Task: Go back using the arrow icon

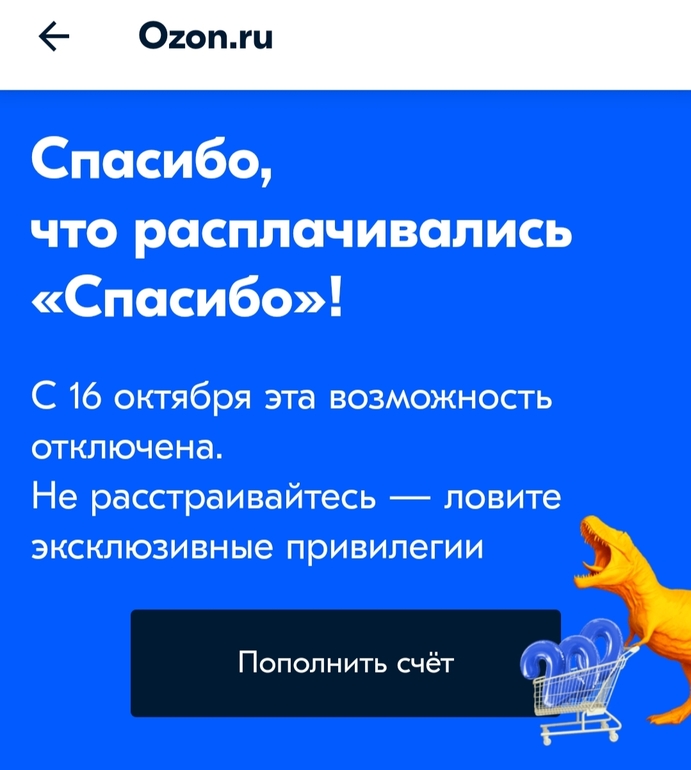Action: point(54,38)
